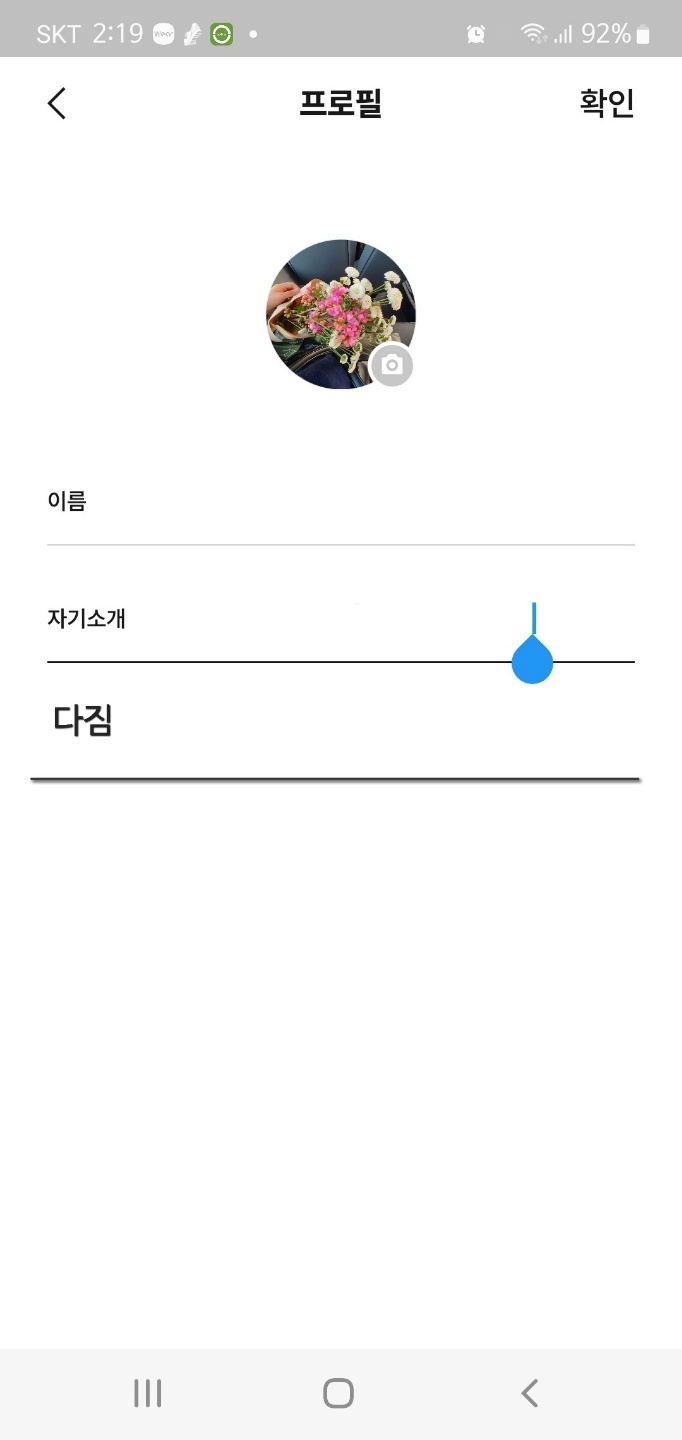Edit the 다짐 text field

pyautogui.click(x=335, y=722)
